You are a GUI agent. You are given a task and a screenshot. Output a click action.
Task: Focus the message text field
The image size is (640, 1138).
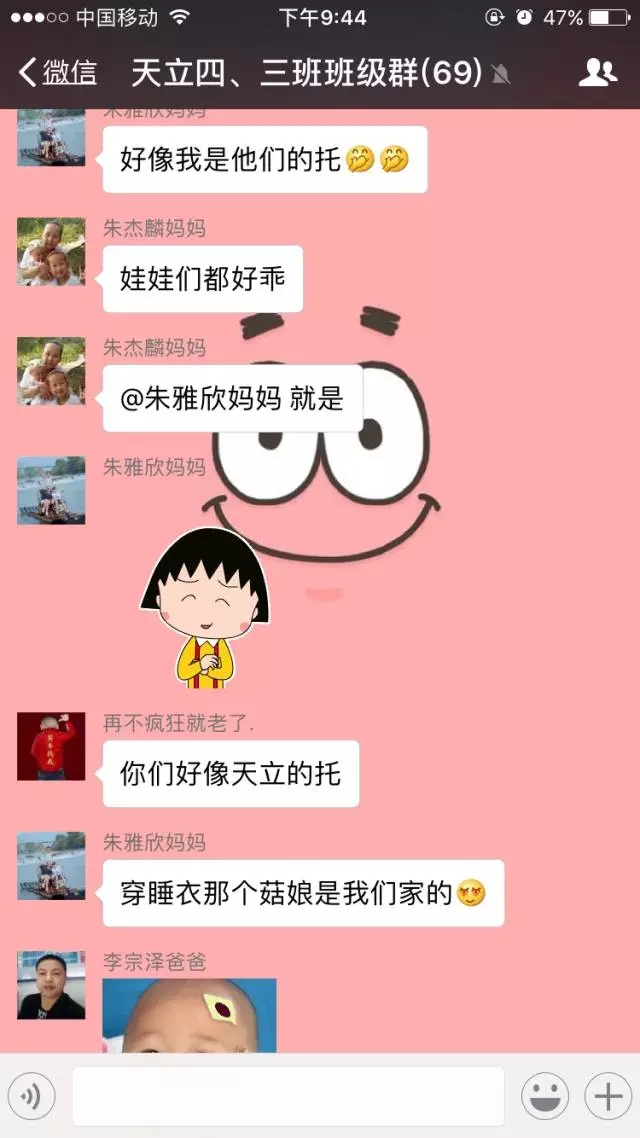point(287,1097)
